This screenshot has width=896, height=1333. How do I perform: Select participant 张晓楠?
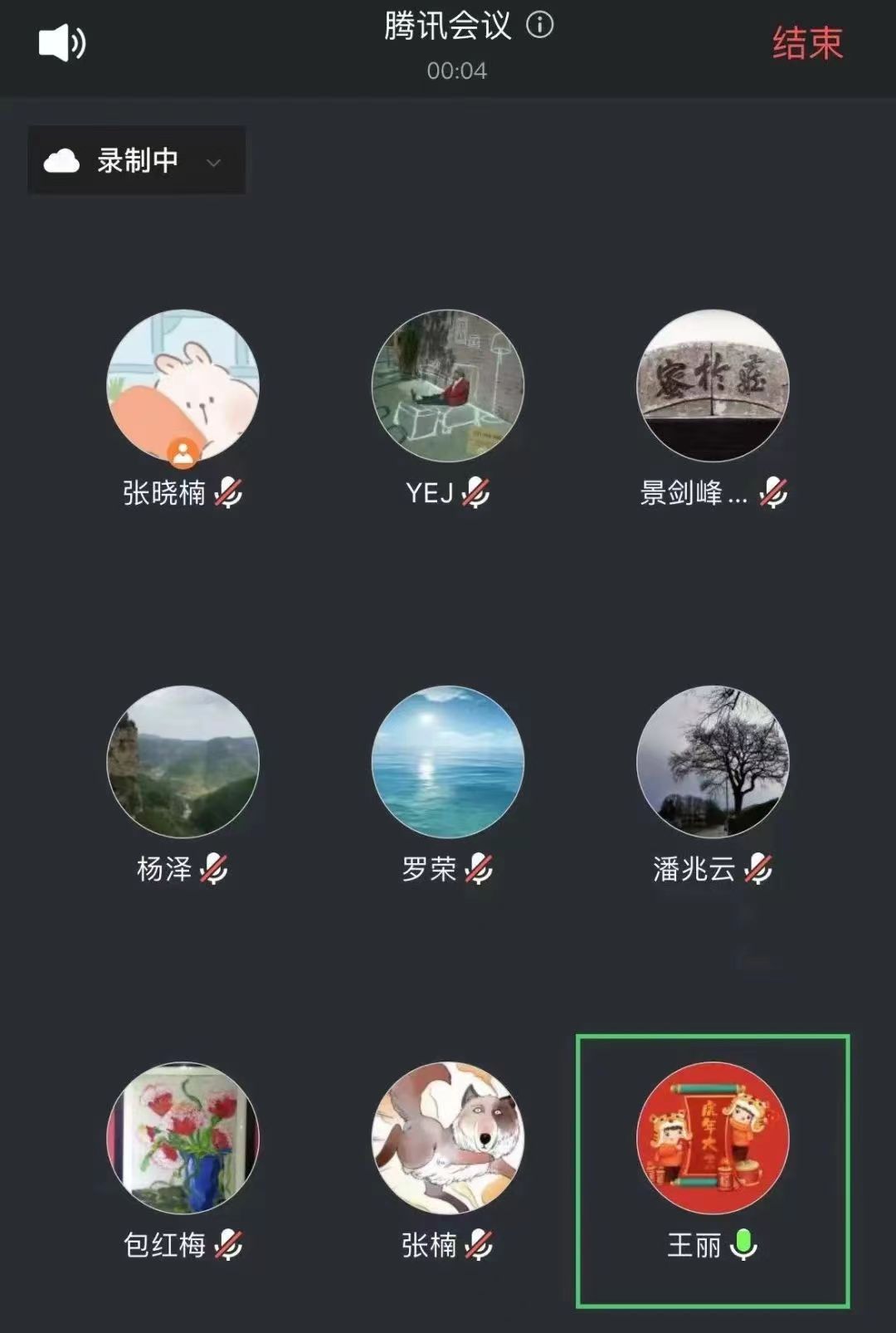click(183, 387)
